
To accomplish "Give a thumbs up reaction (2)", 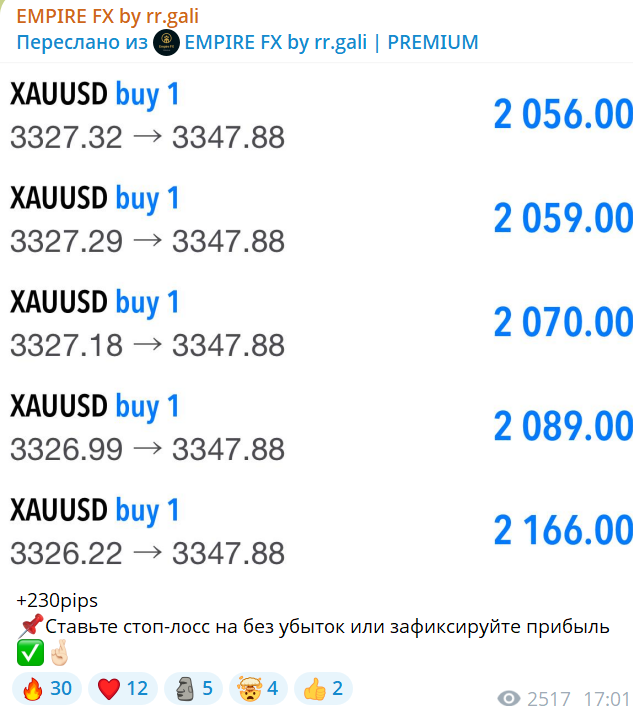I will click(x=323, y=688).
